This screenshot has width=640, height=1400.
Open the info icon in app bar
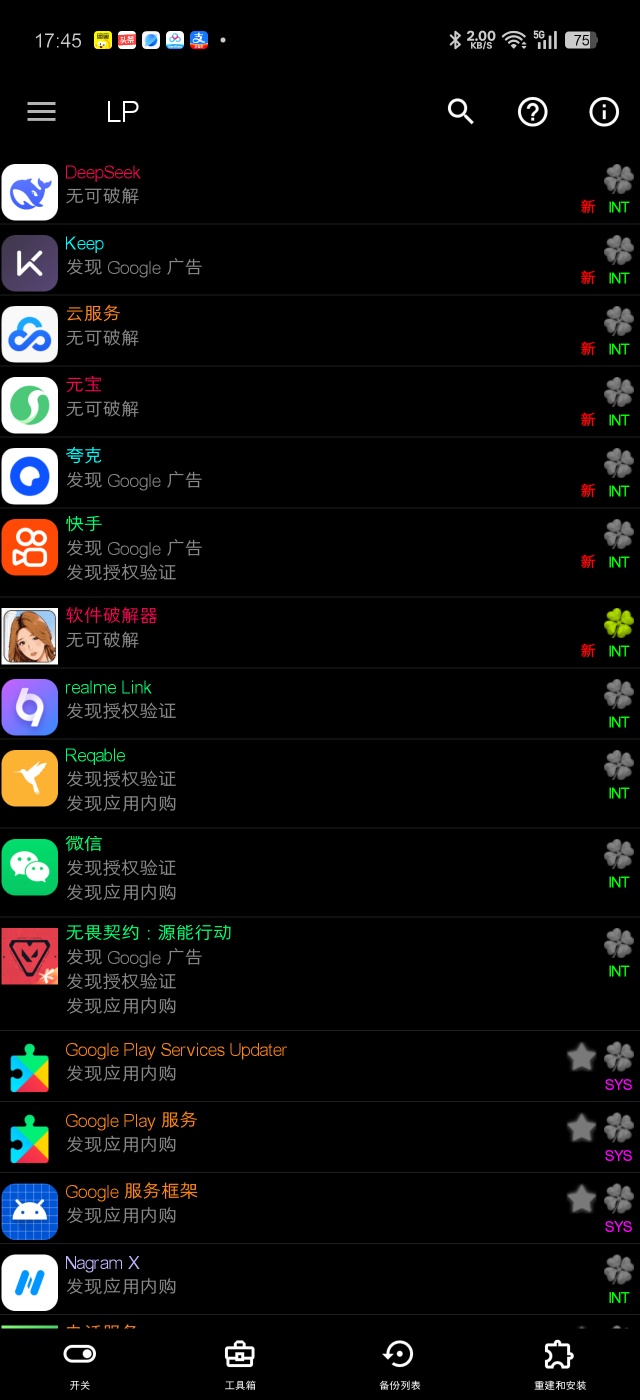click(604, 112)
